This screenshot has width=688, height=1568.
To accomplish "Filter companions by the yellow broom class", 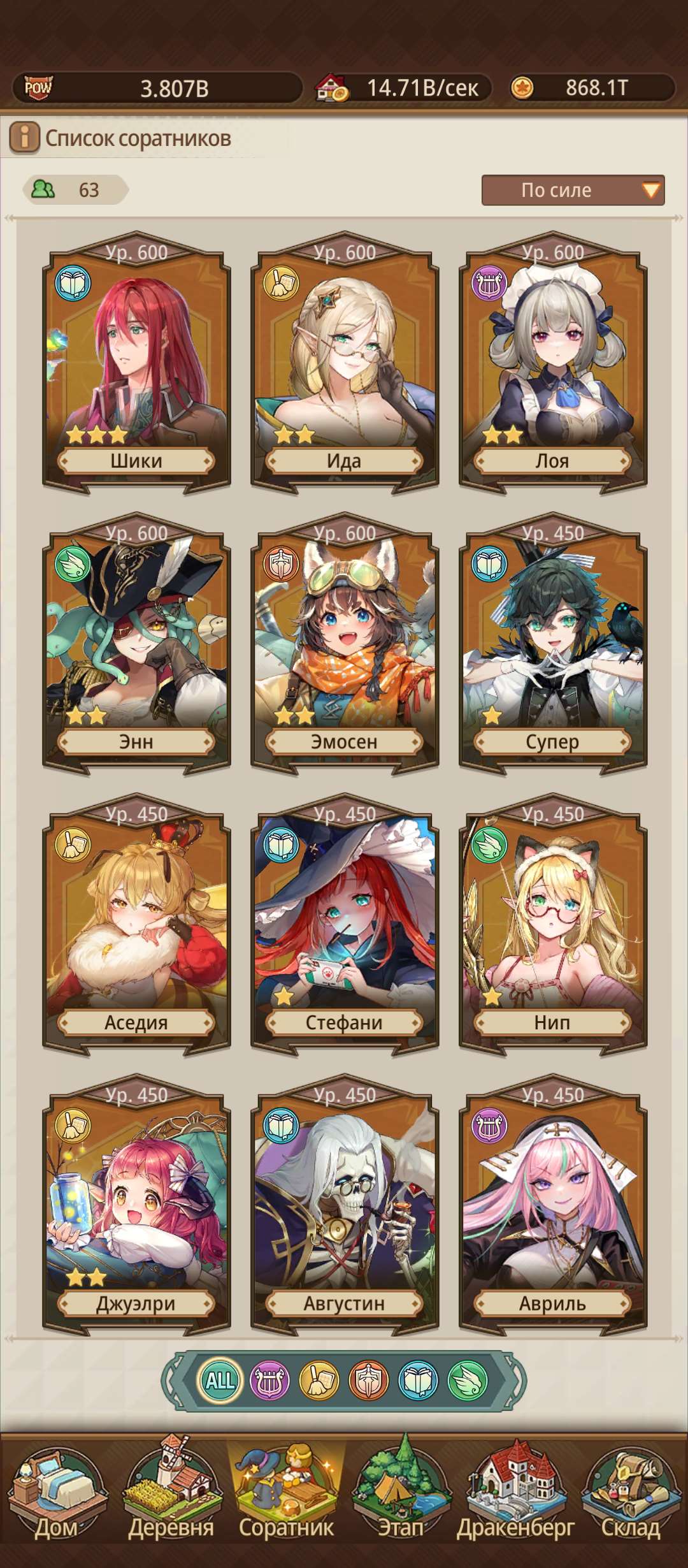I will point(319,1381).
